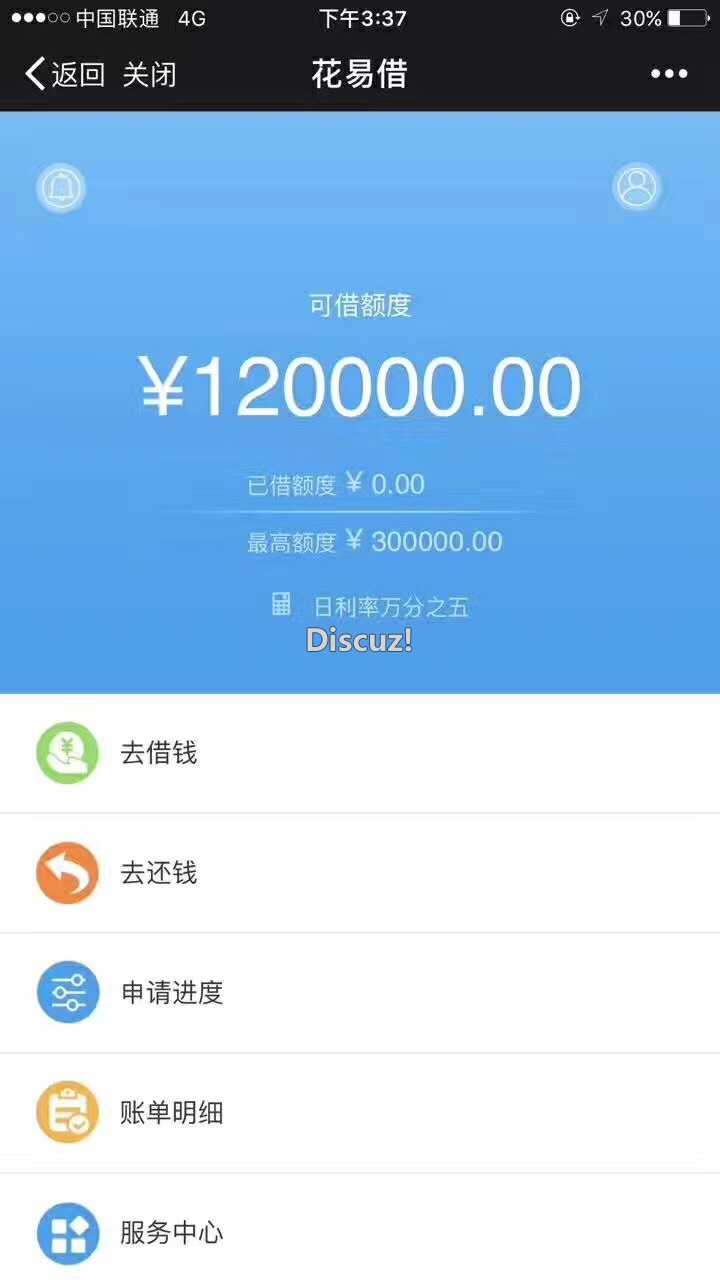Open the notifications bell
720x1280 pixels.
pos(61,187)
